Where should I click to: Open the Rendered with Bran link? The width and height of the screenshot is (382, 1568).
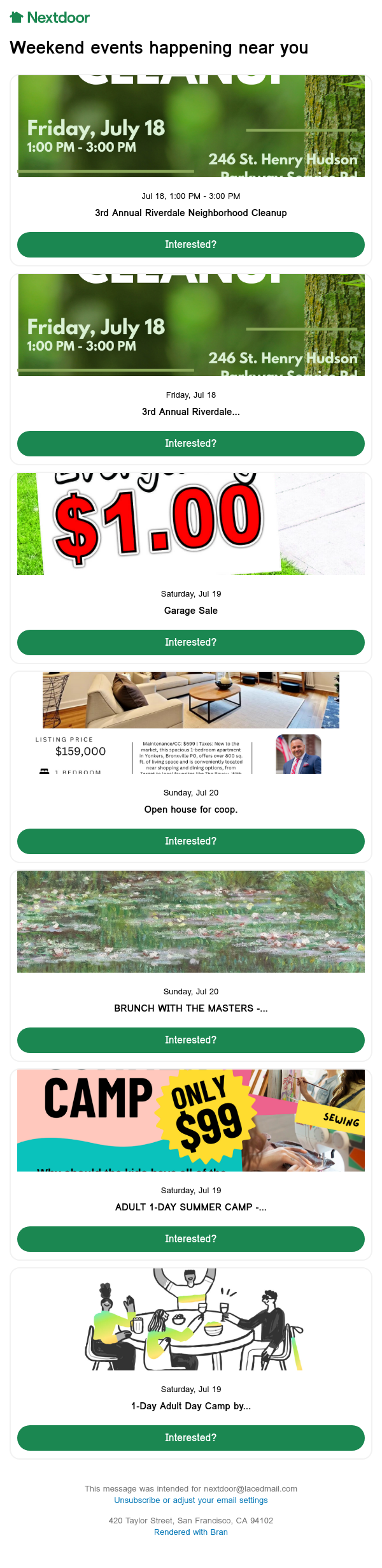[191, 1532]
